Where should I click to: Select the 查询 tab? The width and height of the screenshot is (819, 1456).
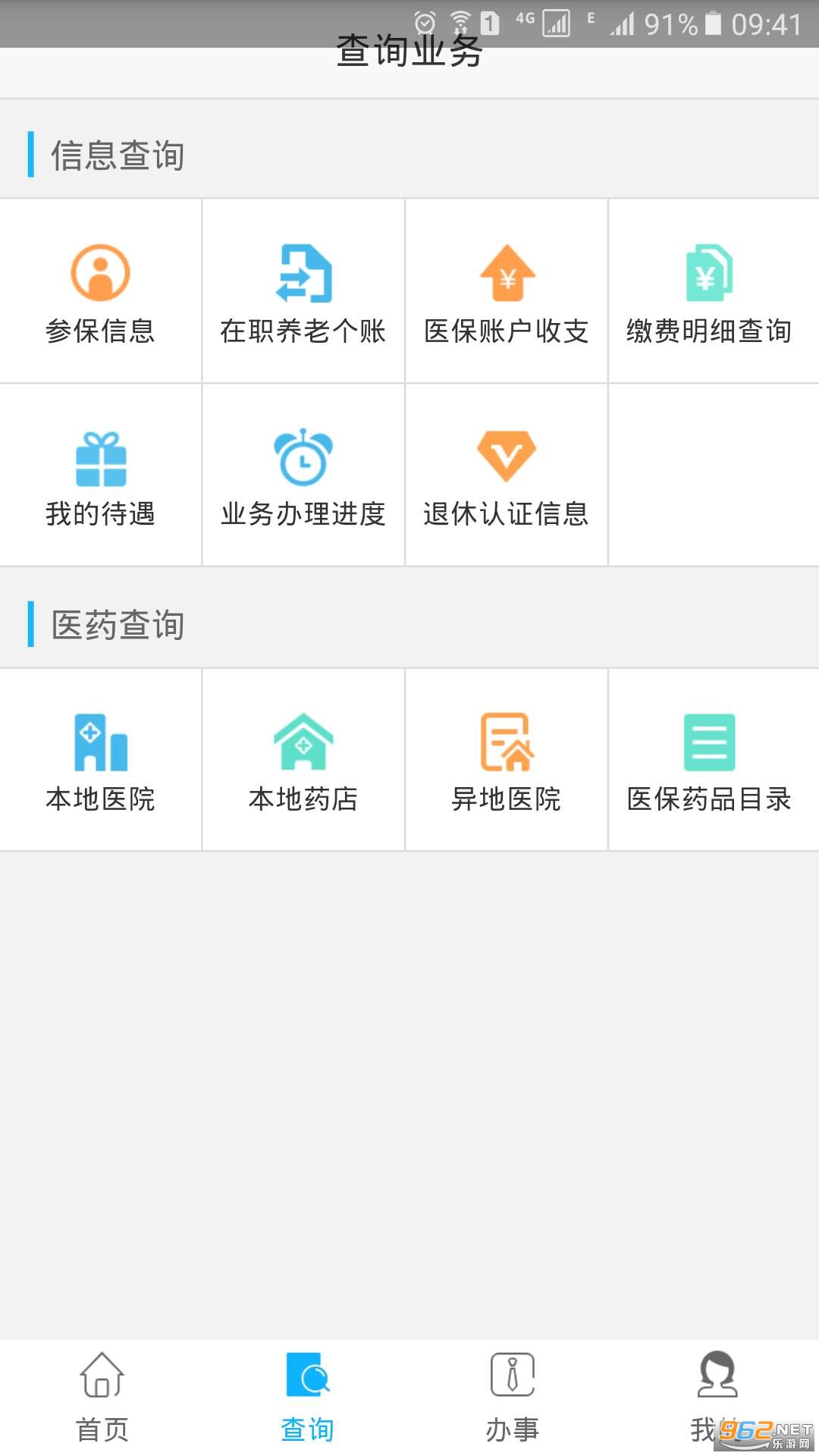[307, 1397]
